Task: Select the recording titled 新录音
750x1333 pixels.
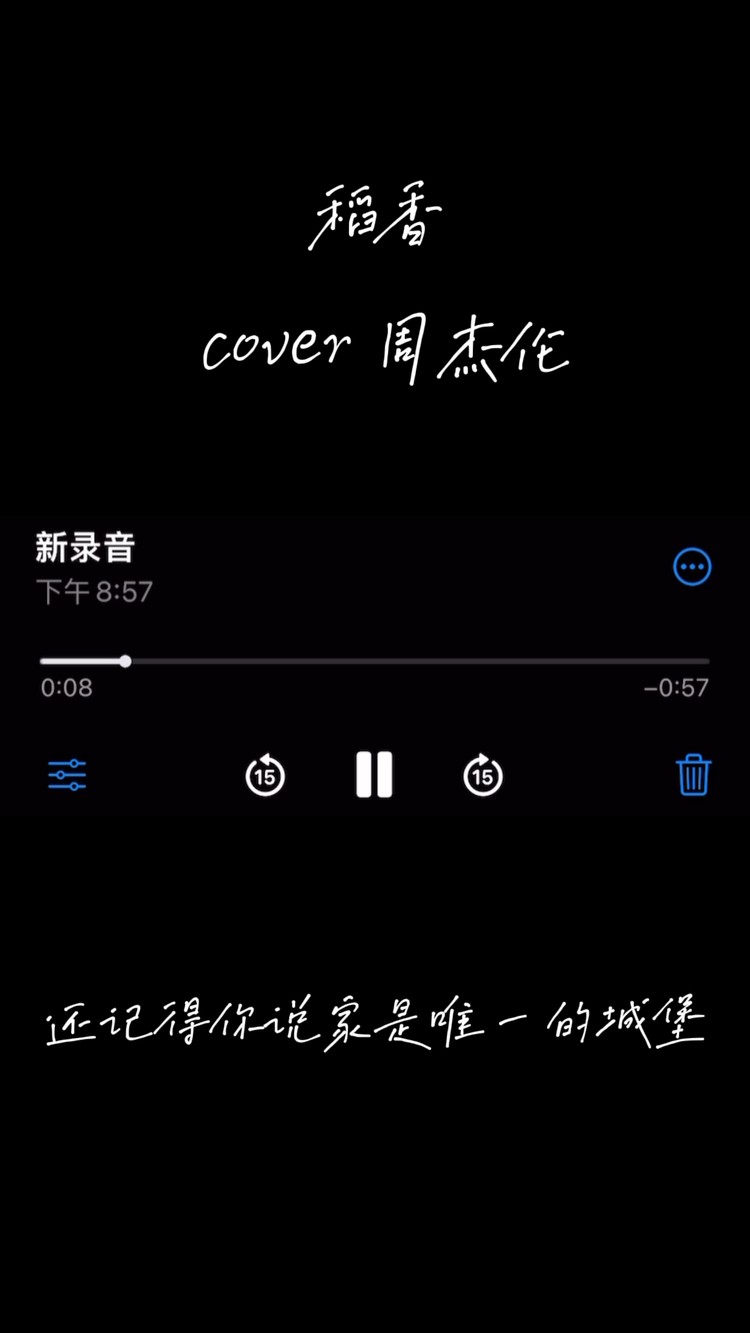Action: 85,548
